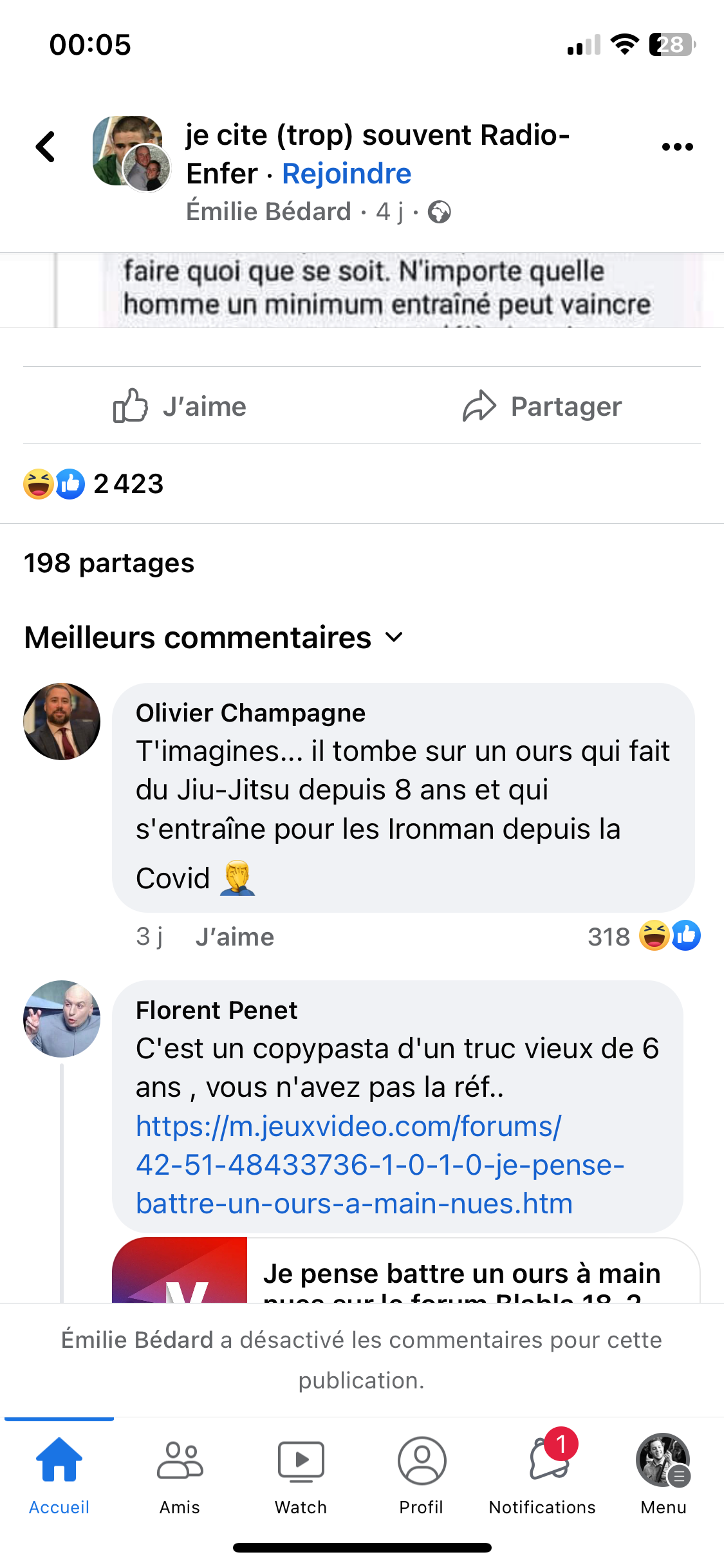Viewport: 724px width, 1568px height.
Task: Open Olivier Champagne's profile picture
Action: point(62,722)
